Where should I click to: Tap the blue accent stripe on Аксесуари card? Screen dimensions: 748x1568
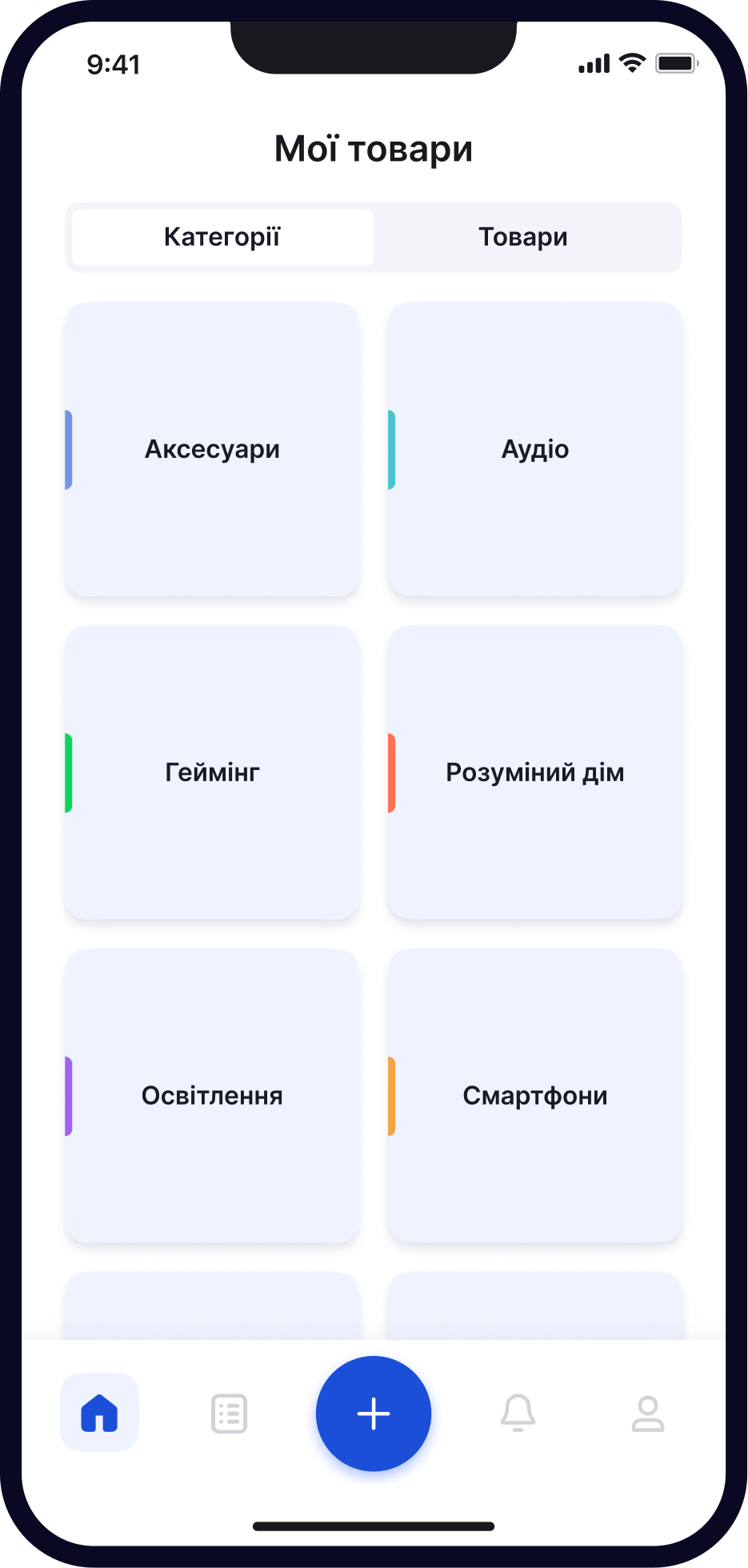(x=68, y=449)
